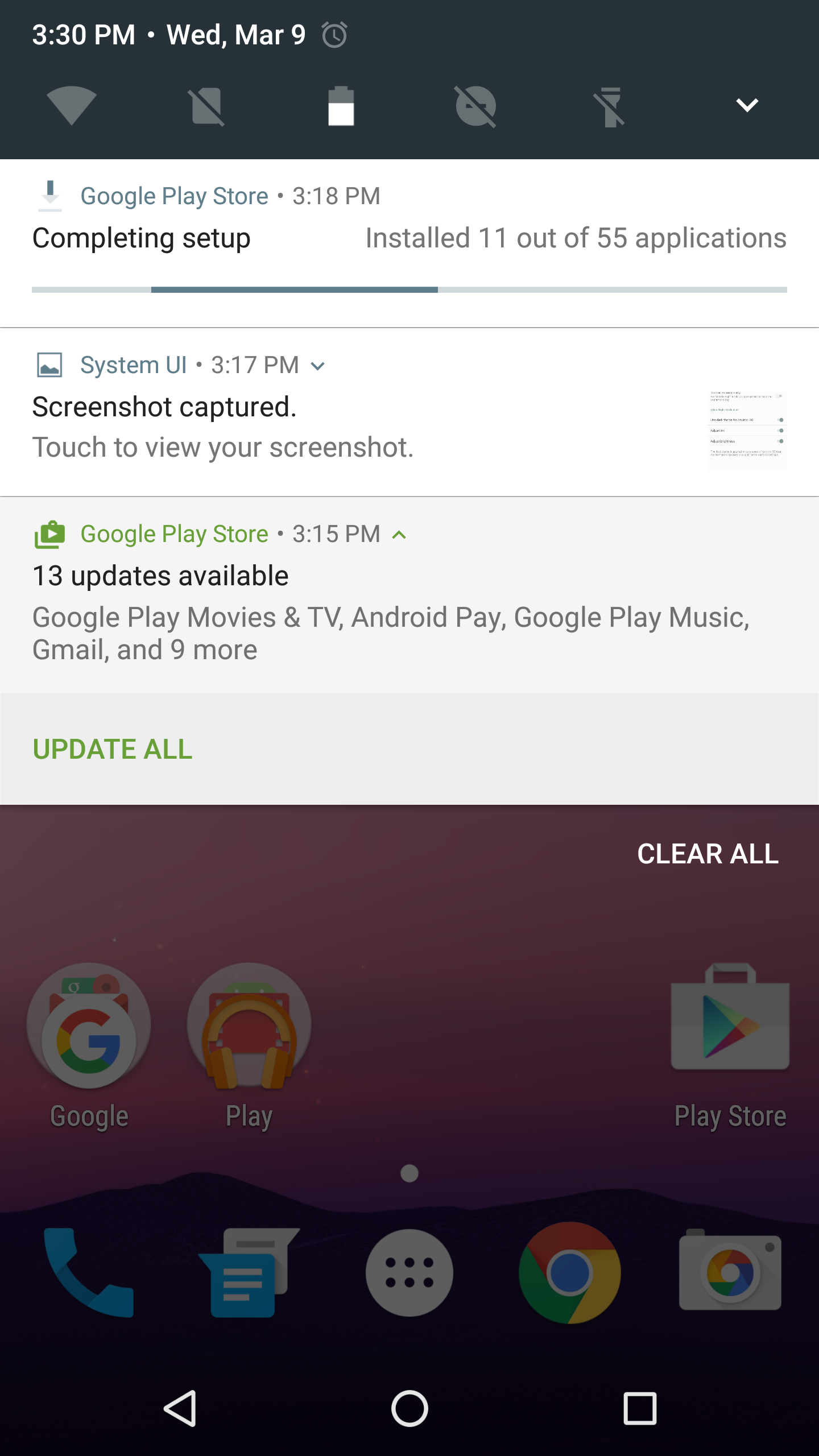Expand the quick settings panel chevron

(x=747, y=106)
